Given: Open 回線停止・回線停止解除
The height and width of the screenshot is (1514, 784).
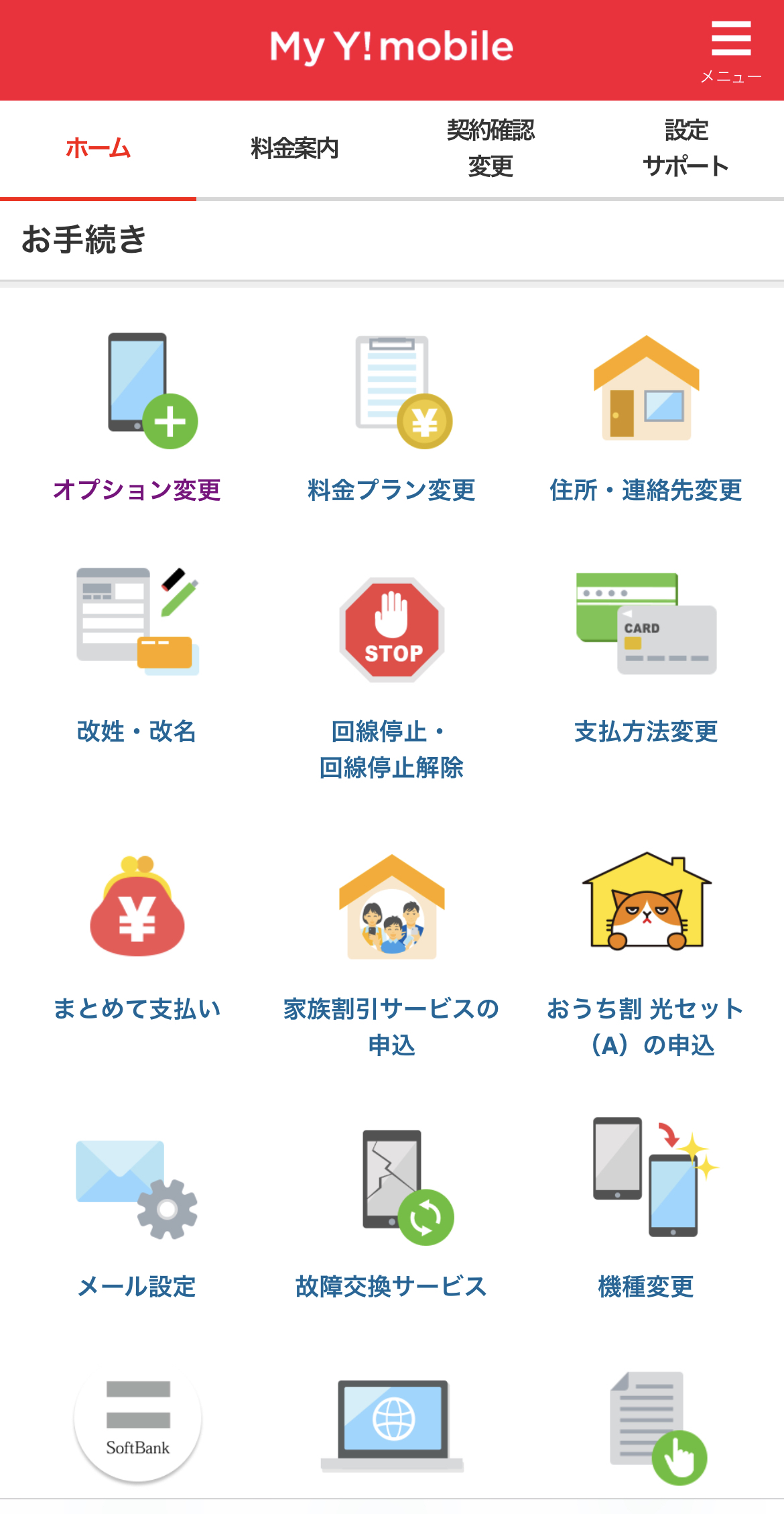Looking at the screenshot, I should (392, 671).
